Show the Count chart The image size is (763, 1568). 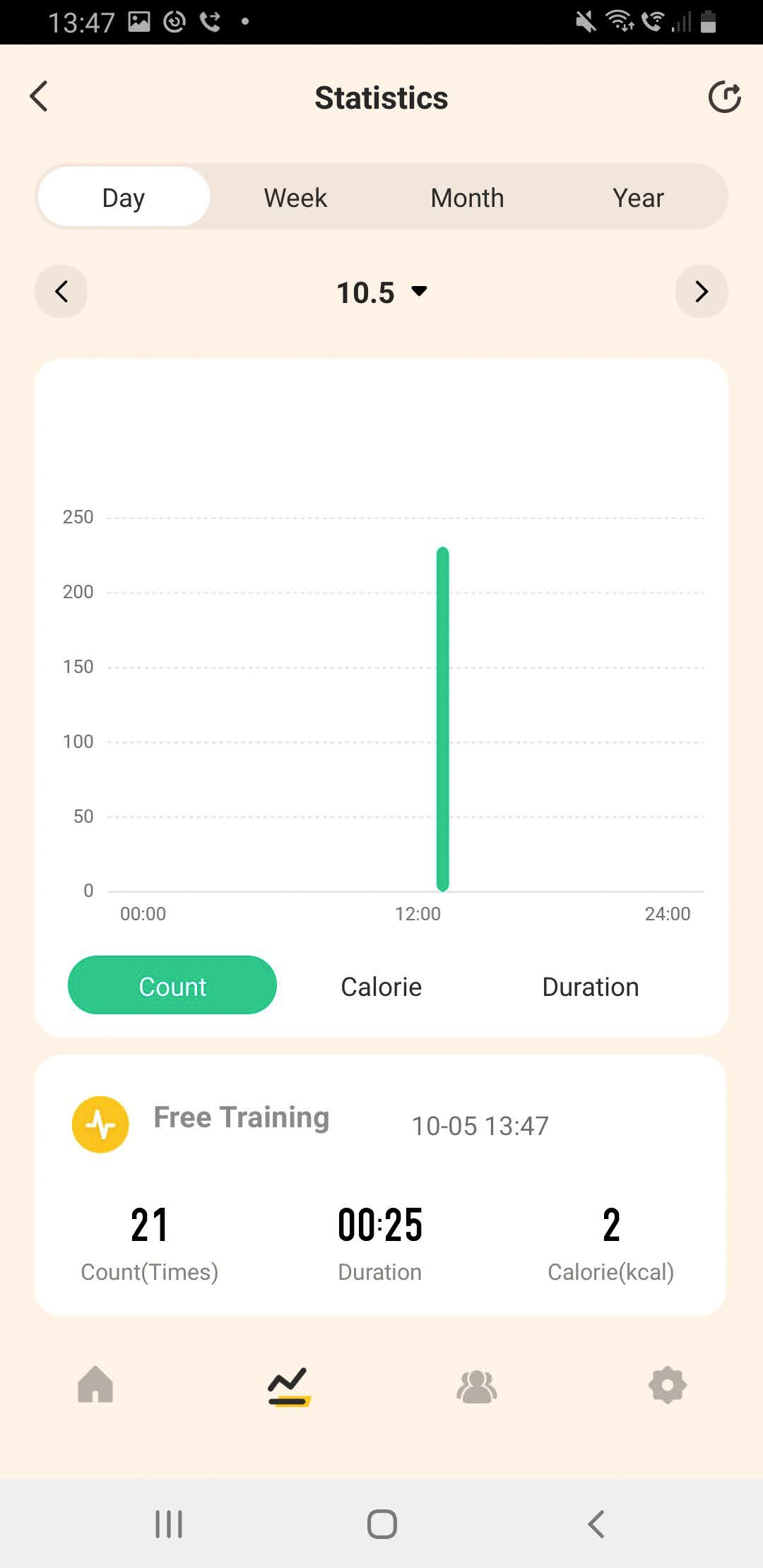172,986
